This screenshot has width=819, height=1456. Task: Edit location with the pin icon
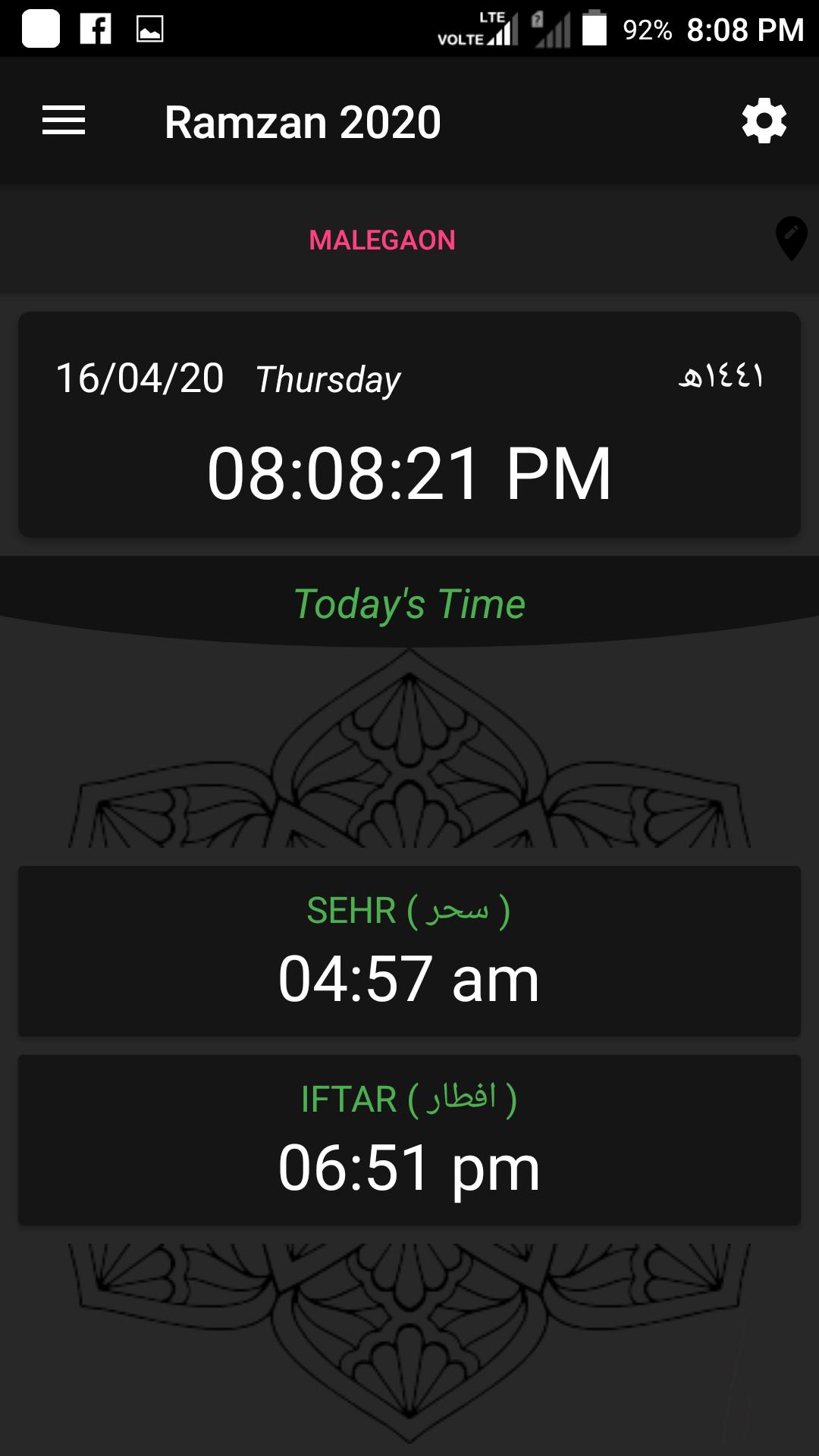[x=791, y=239]
